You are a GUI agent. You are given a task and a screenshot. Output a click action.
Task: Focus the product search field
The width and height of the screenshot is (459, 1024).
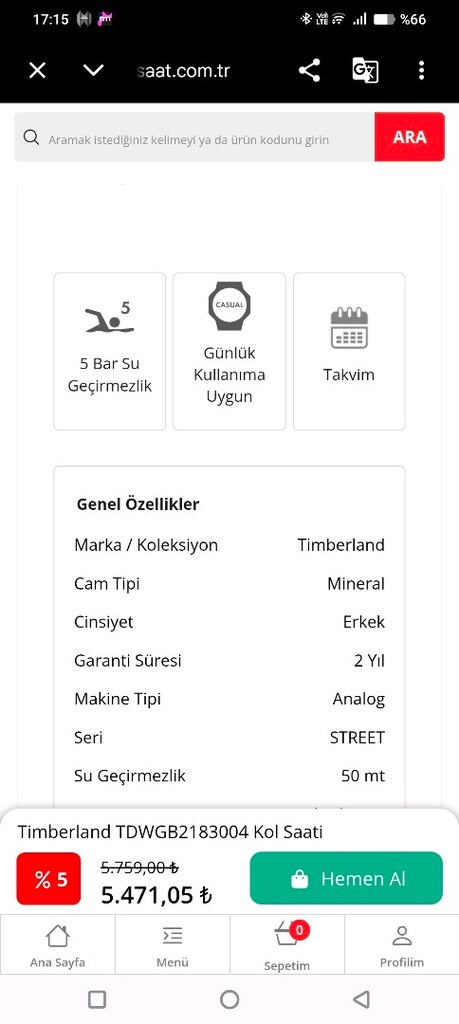(195, 137)
